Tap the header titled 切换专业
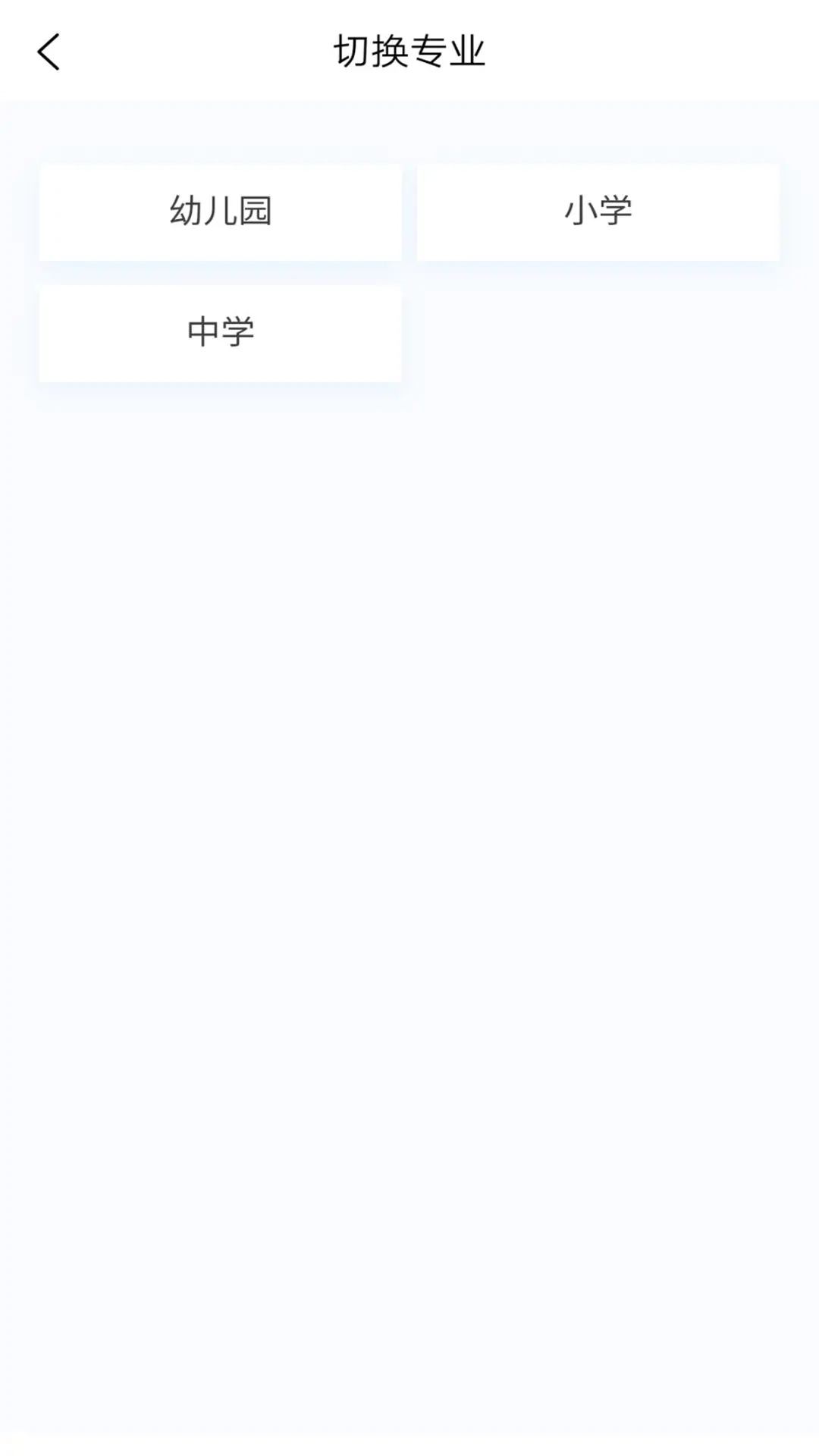Screen dimensions: 819x1456 point(409,50)
